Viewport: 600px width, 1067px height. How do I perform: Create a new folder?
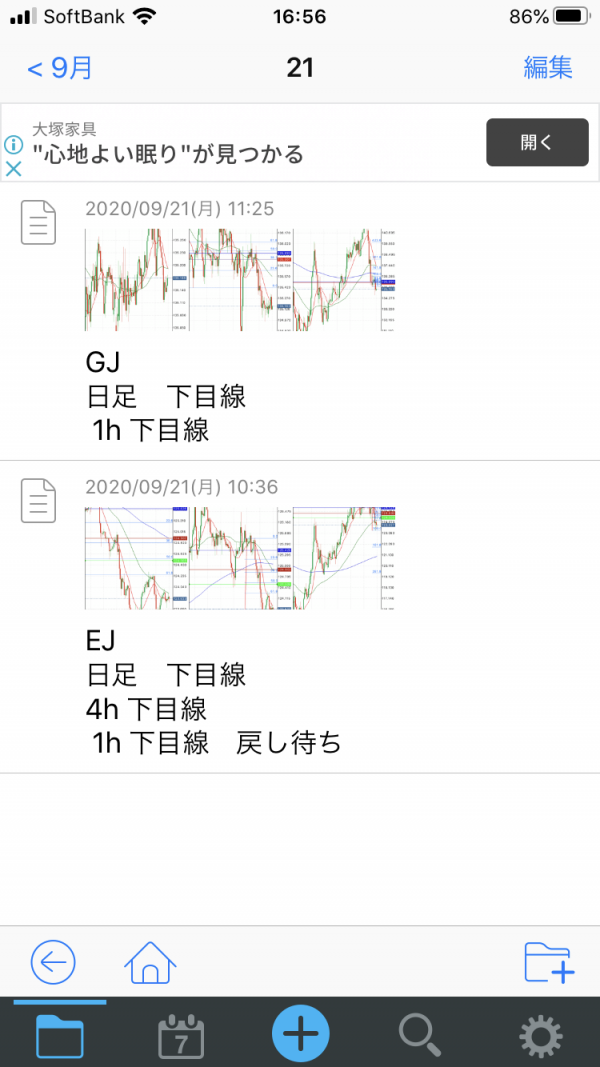click(x=550, y=962)
